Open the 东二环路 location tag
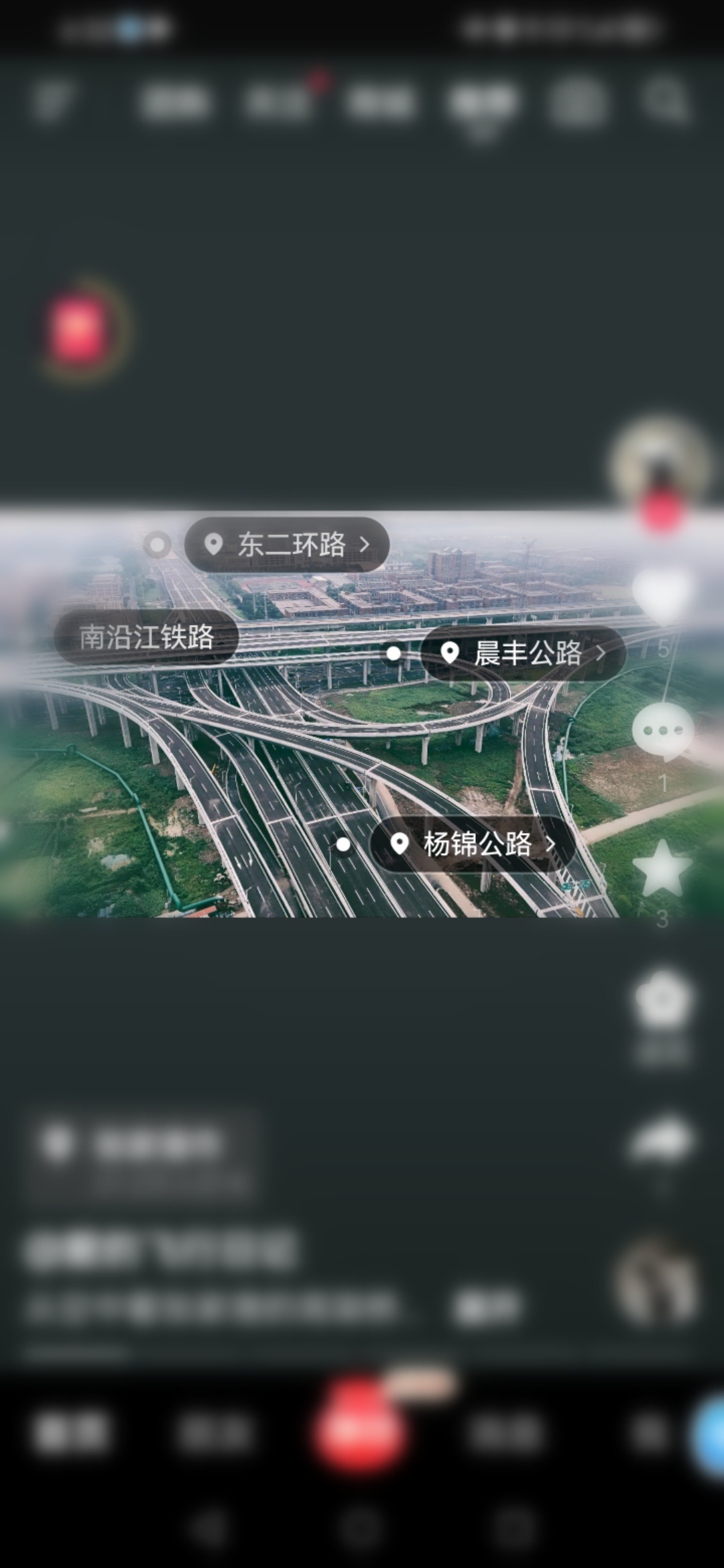 (287, 544)
